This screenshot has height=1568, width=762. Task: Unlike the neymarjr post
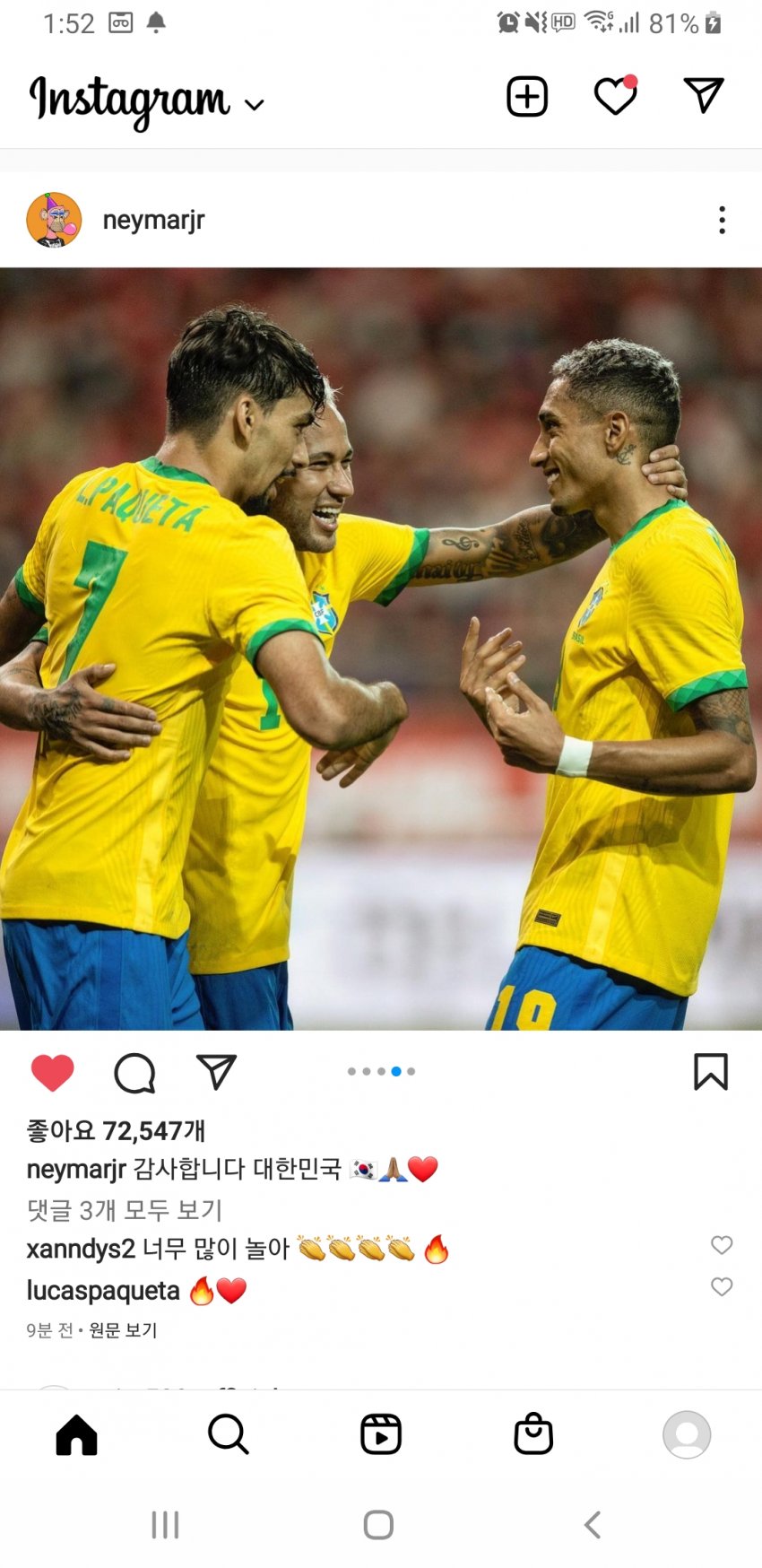coord(52,1072)
